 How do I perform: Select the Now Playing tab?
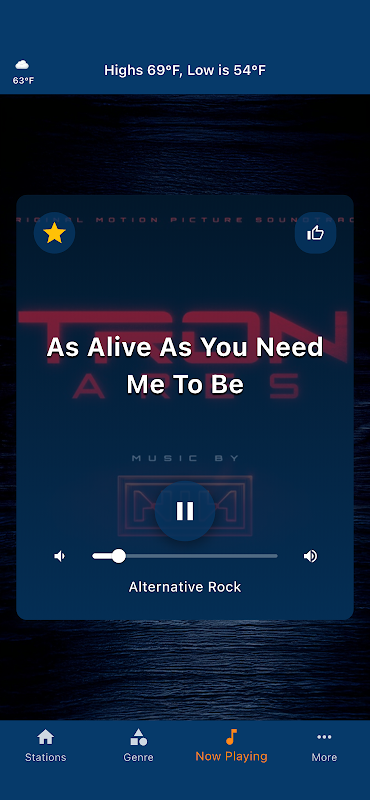(231, 746)
